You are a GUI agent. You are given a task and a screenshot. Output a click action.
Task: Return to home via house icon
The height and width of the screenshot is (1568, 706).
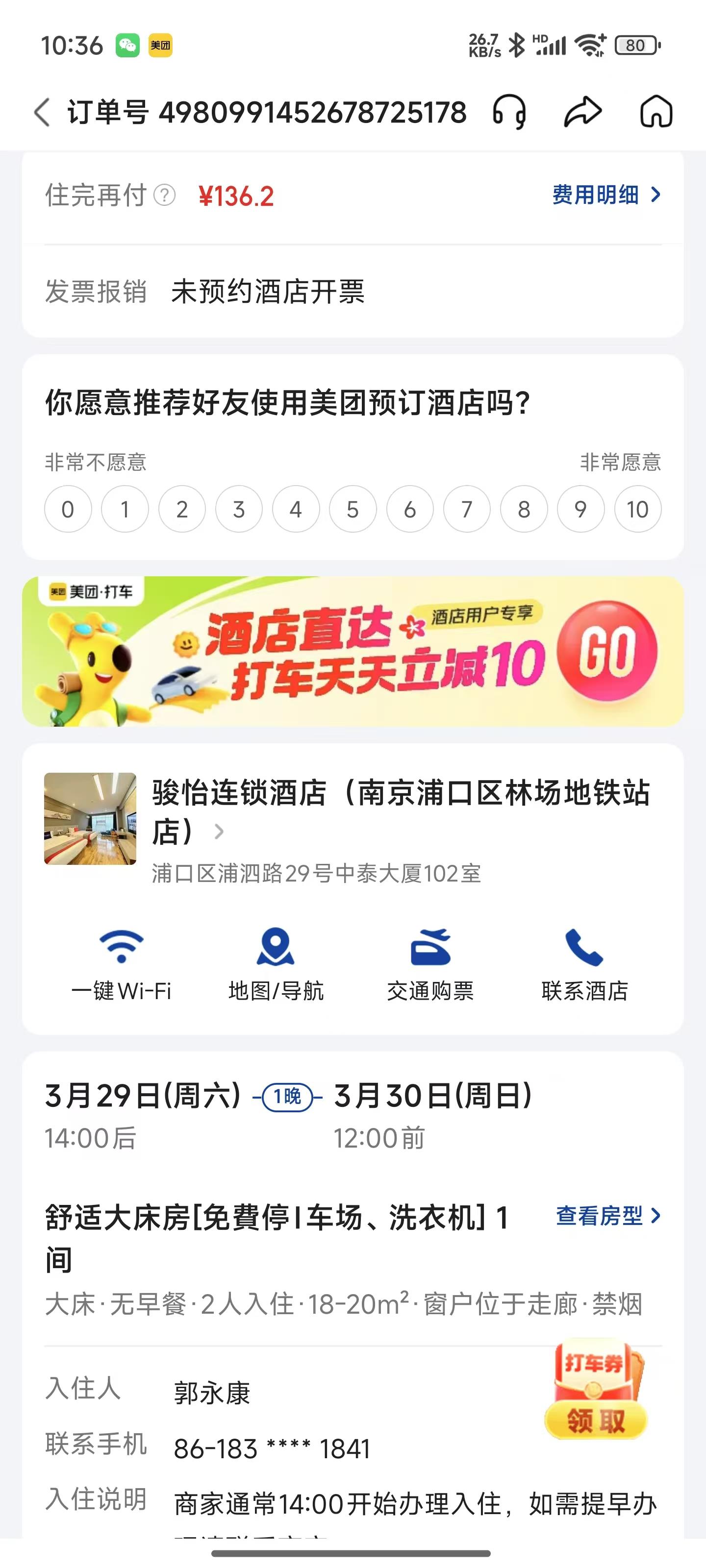[656, 112]
